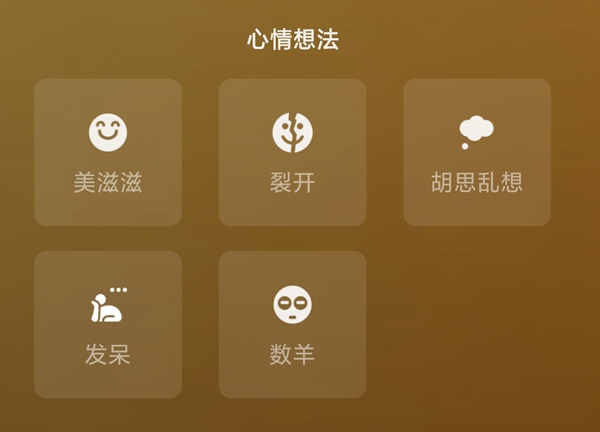
Task: Tap the 发呆 mood option
Action: 108,324
